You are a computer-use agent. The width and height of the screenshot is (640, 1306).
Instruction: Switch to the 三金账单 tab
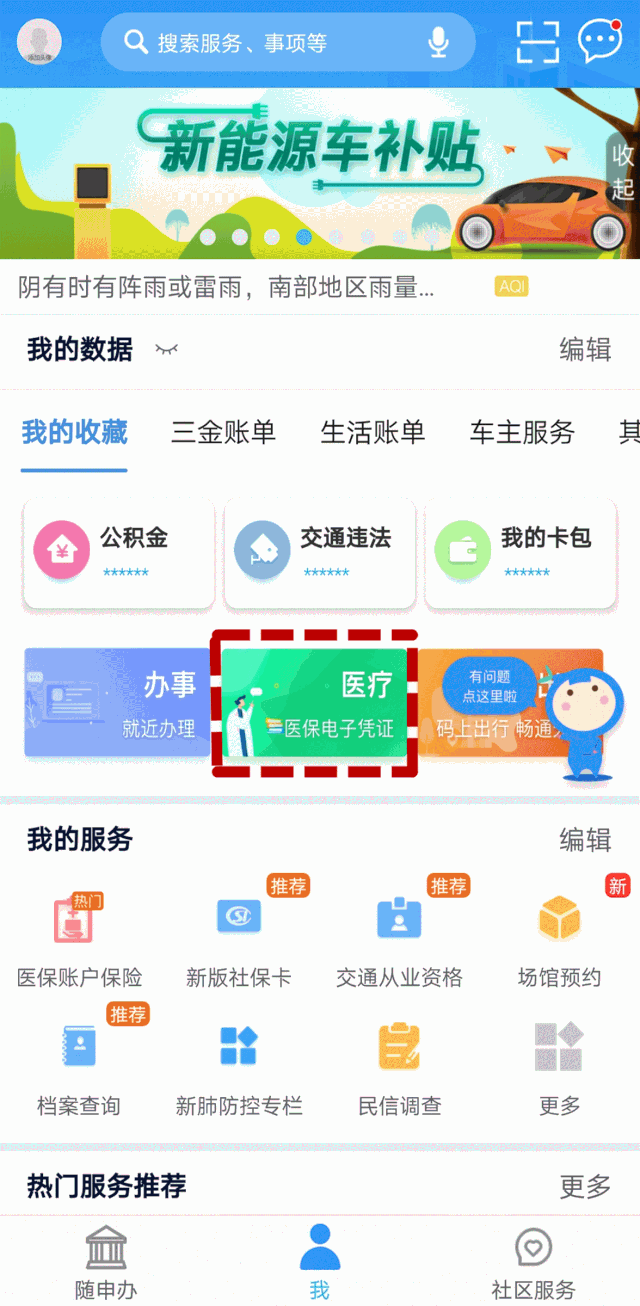(223, 432)
